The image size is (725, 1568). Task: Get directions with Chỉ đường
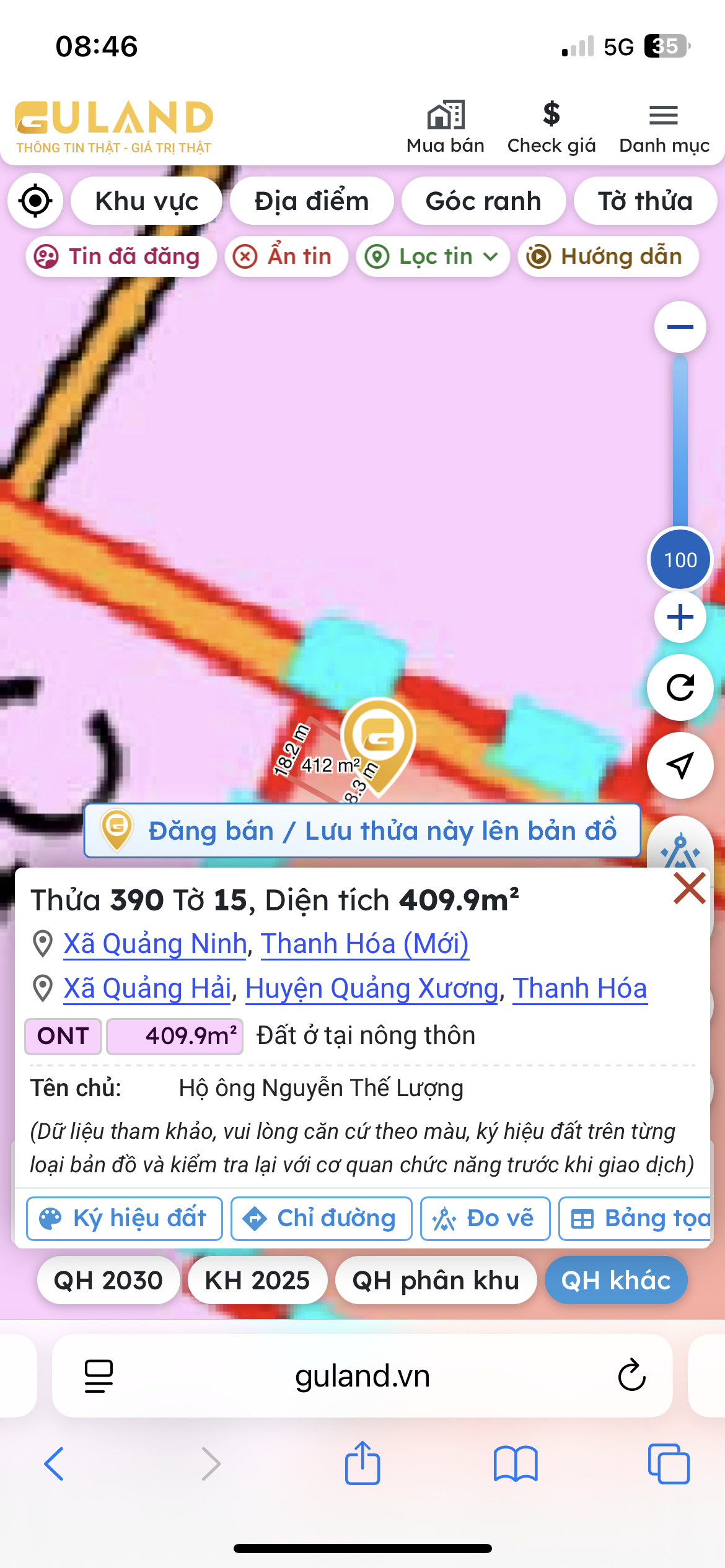point(321,1219)
